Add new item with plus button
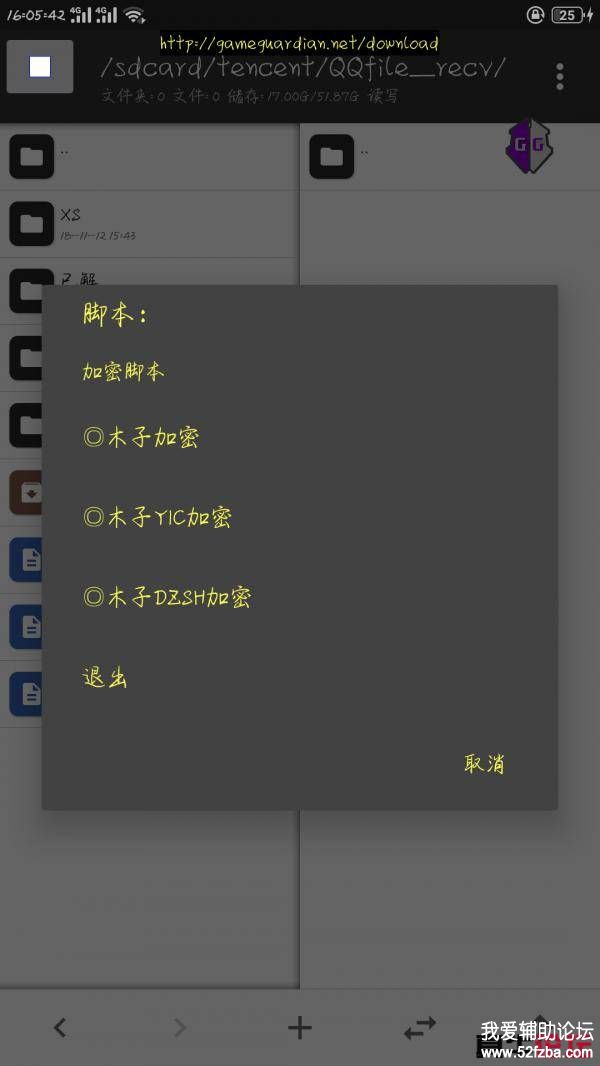 pyautogui.click(x=299, y=1027)
